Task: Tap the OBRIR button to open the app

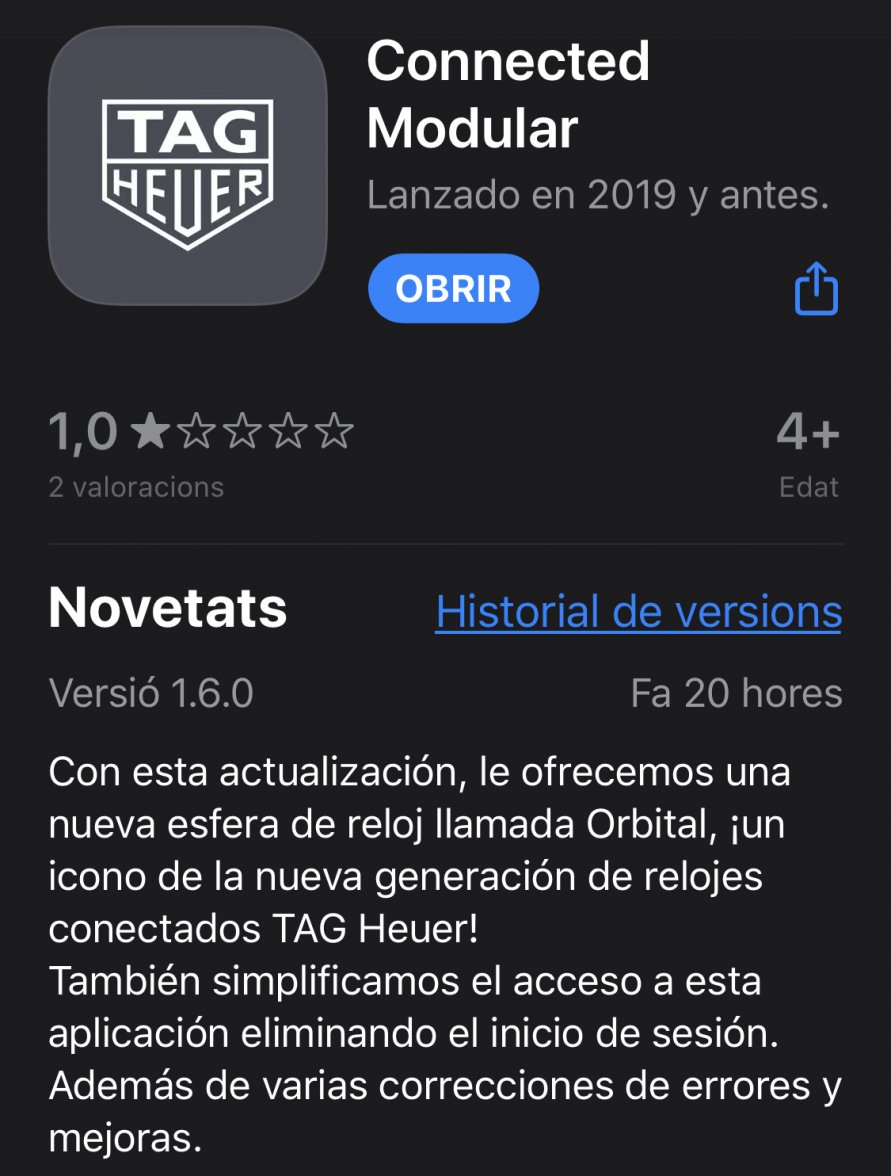Action: click(453, 289)
